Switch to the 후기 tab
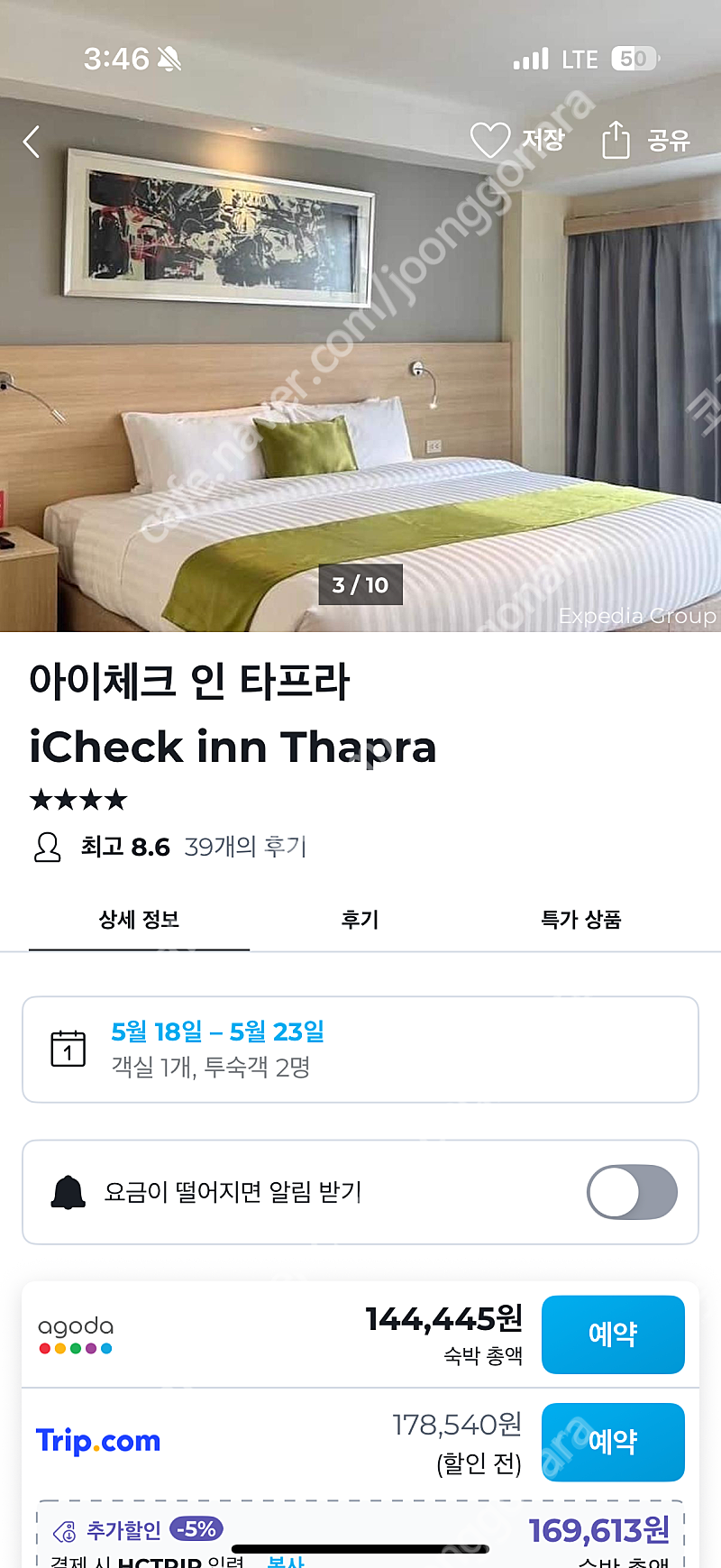 click(x=360, y=920)
